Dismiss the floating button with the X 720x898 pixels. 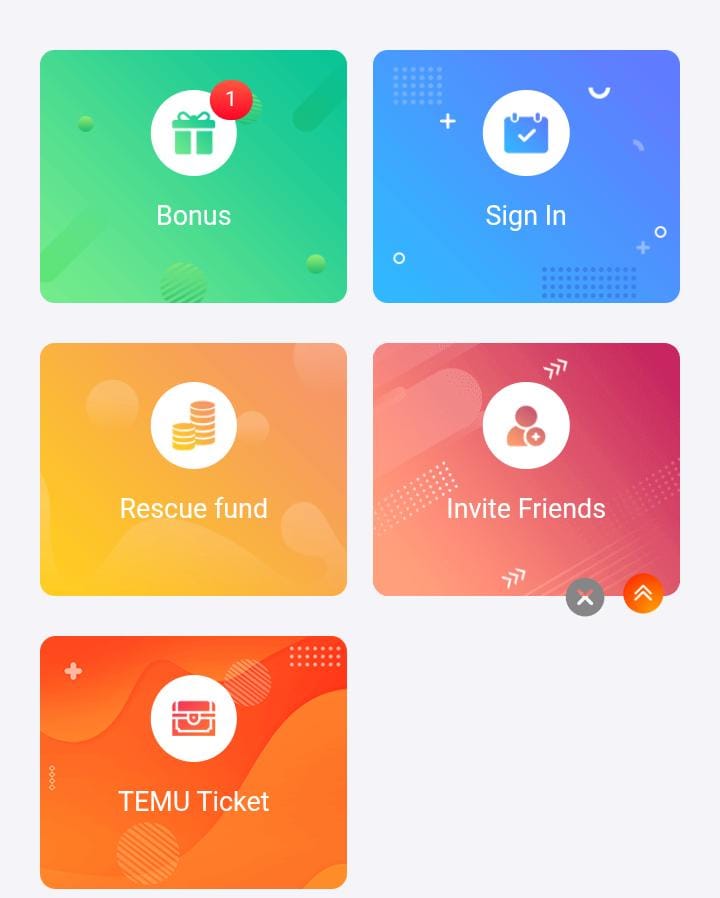pyautogui.click(x=585, y=598)
